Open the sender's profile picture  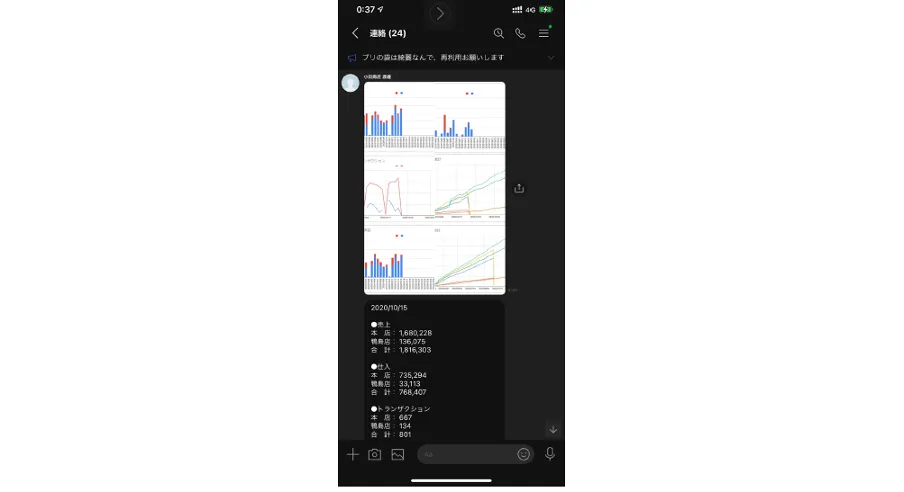click(x=350, y=83)
